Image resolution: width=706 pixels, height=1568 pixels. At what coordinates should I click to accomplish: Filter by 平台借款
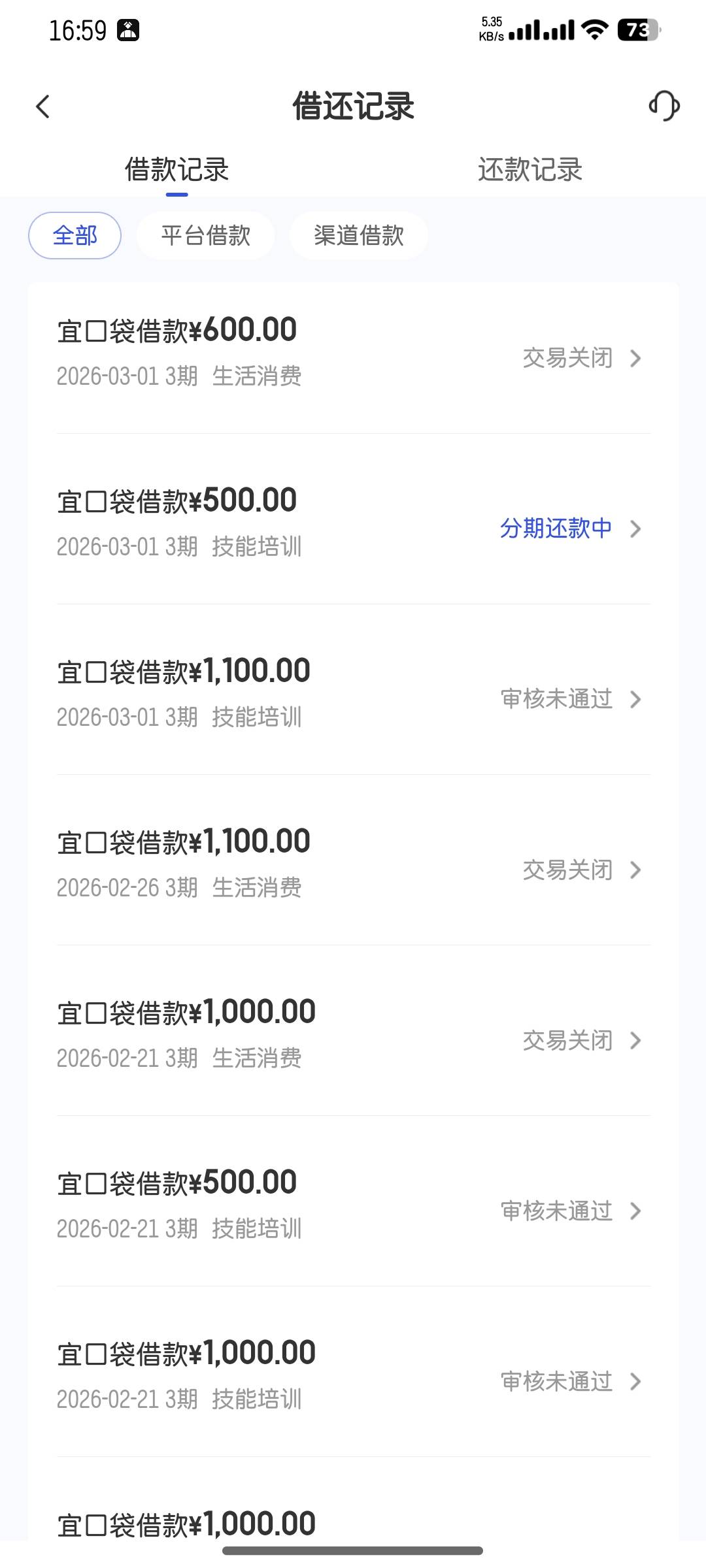pos(206,235)
